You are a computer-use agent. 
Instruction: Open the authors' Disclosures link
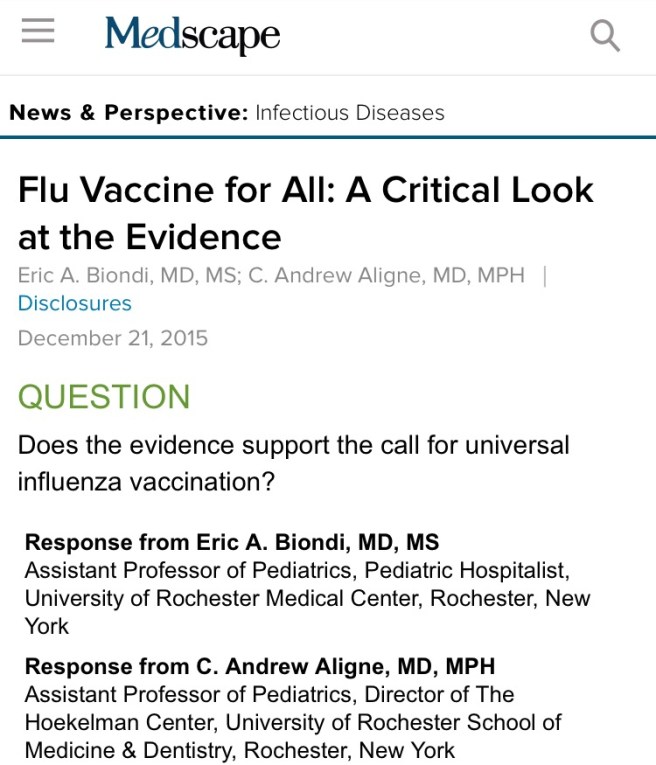click(75, 303)
